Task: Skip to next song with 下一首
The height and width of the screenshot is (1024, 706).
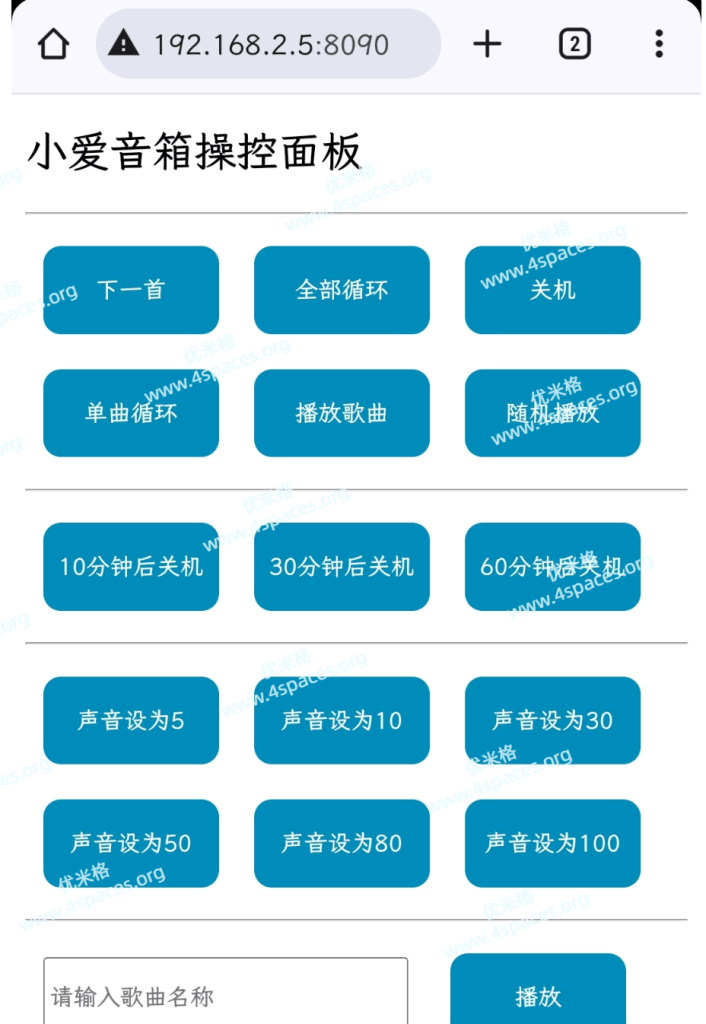Action: tap(131, 290)
